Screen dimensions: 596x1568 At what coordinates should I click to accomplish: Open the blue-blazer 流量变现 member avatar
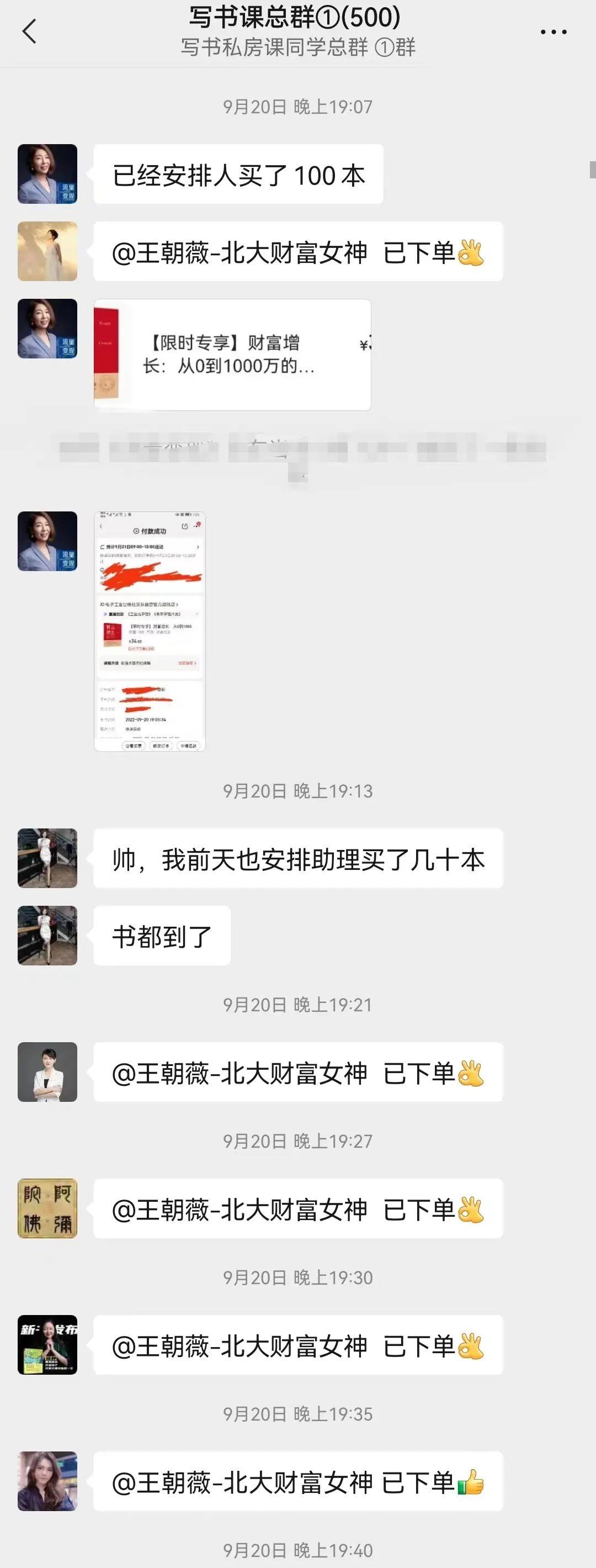tap(47, 172)
